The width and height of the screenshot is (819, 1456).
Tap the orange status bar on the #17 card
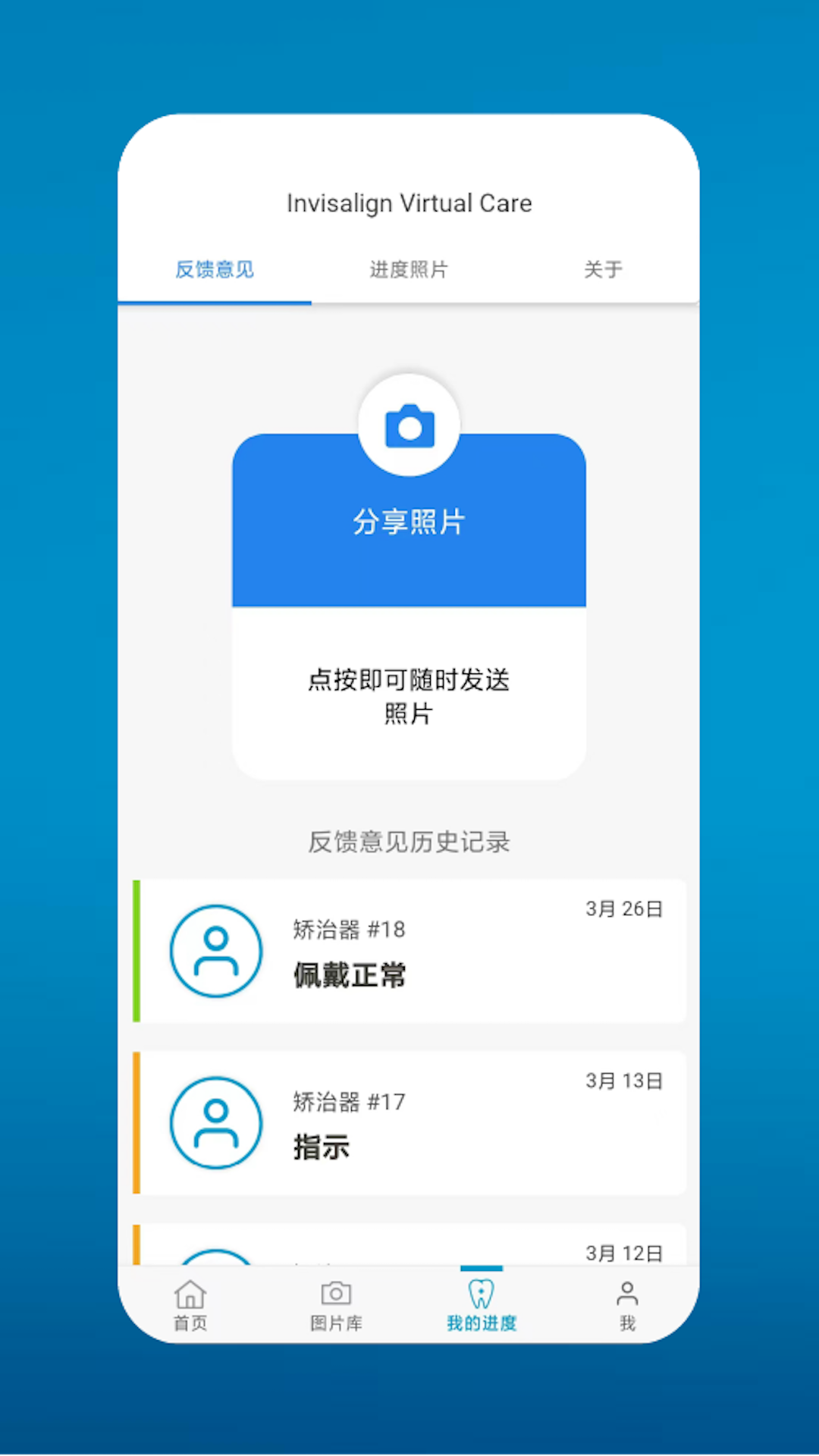(136, 1124)
